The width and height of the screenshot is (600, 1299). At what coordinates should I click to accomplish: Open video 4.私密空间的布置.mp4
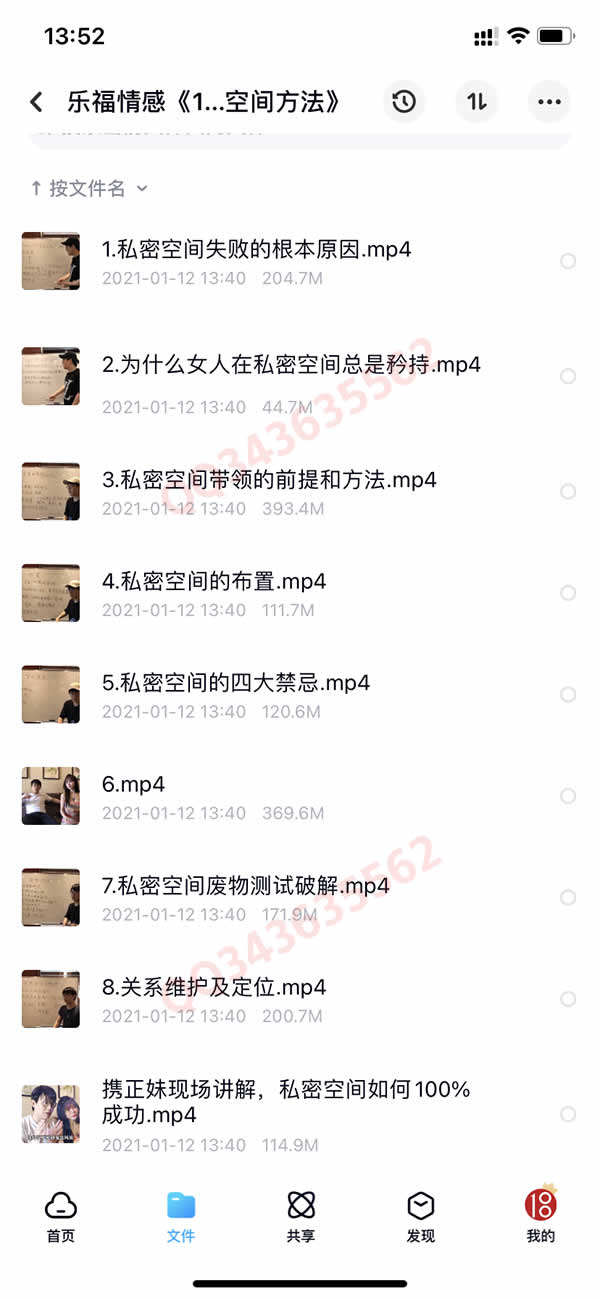click(x=214, y=581)
